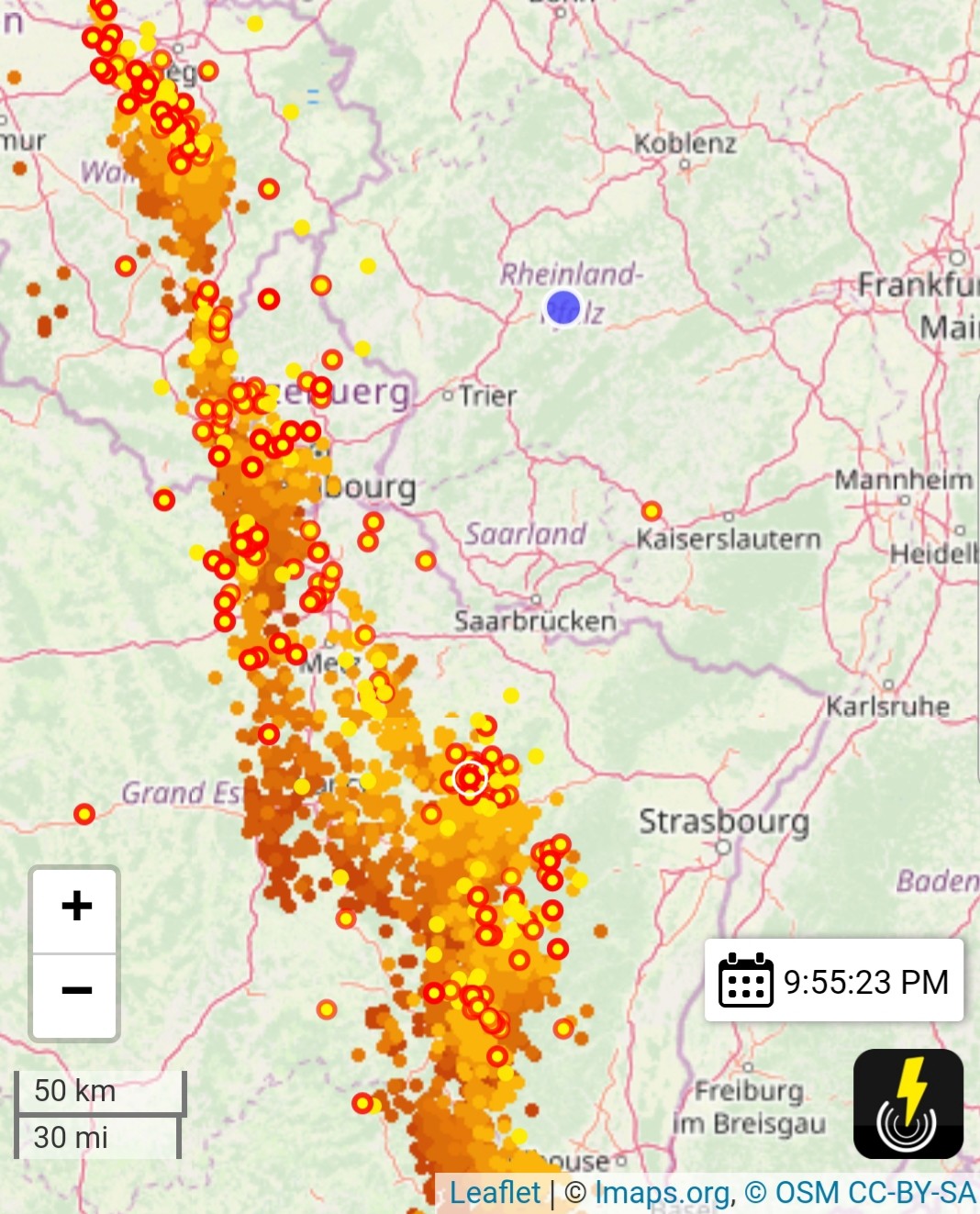
Task: Open the date and time picker
Action: pos(833,981)
